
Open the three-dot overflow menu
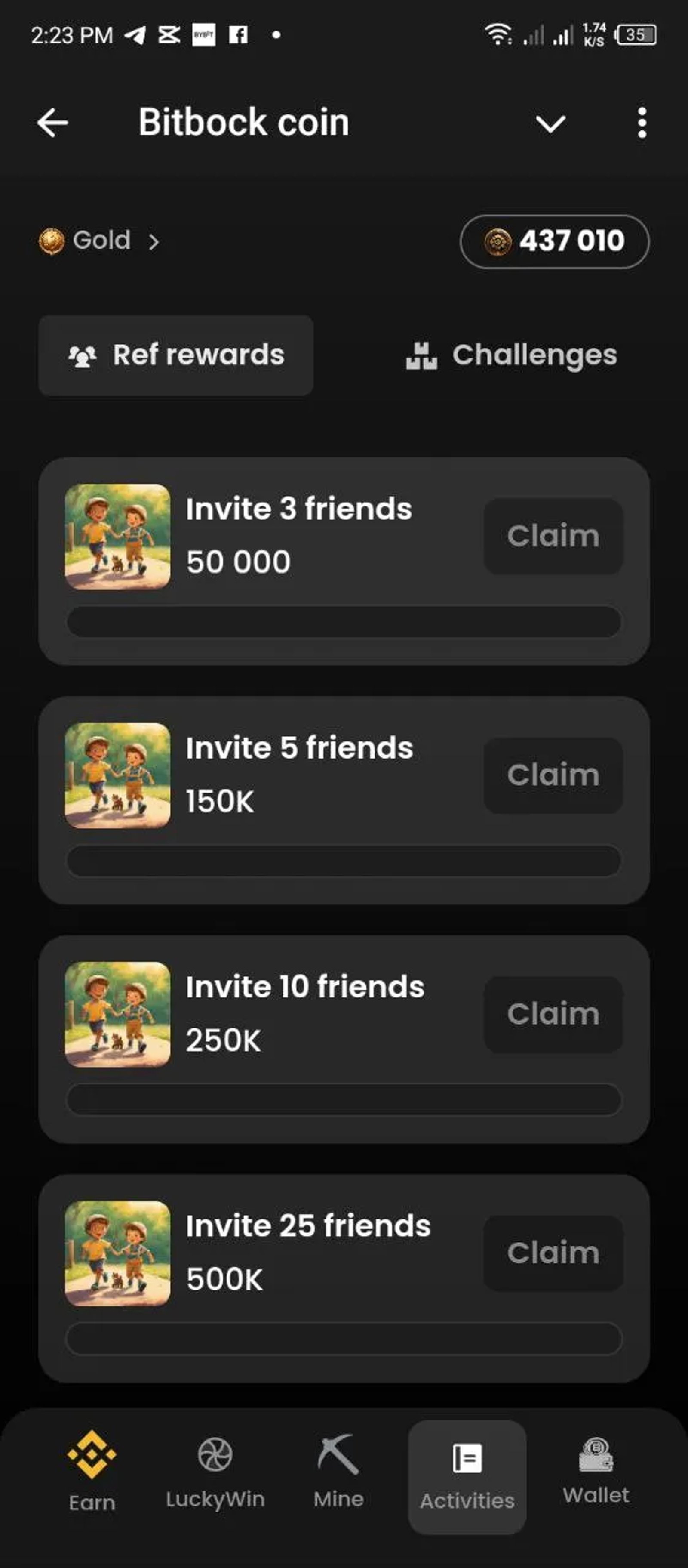point(641,123)
